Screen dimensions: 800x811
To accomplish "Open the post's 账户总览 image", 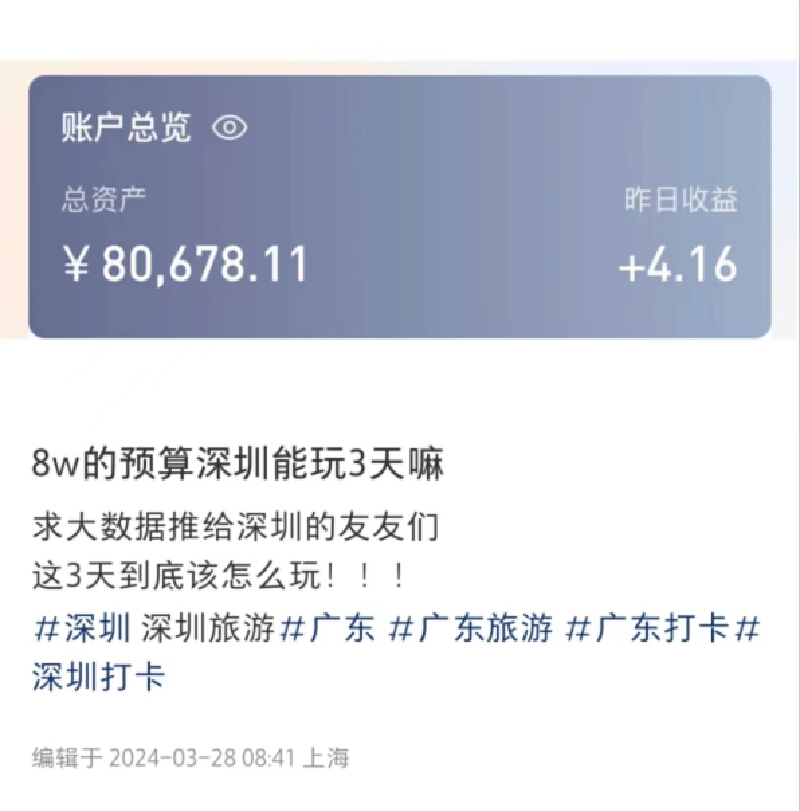I will tap(400, 207).
